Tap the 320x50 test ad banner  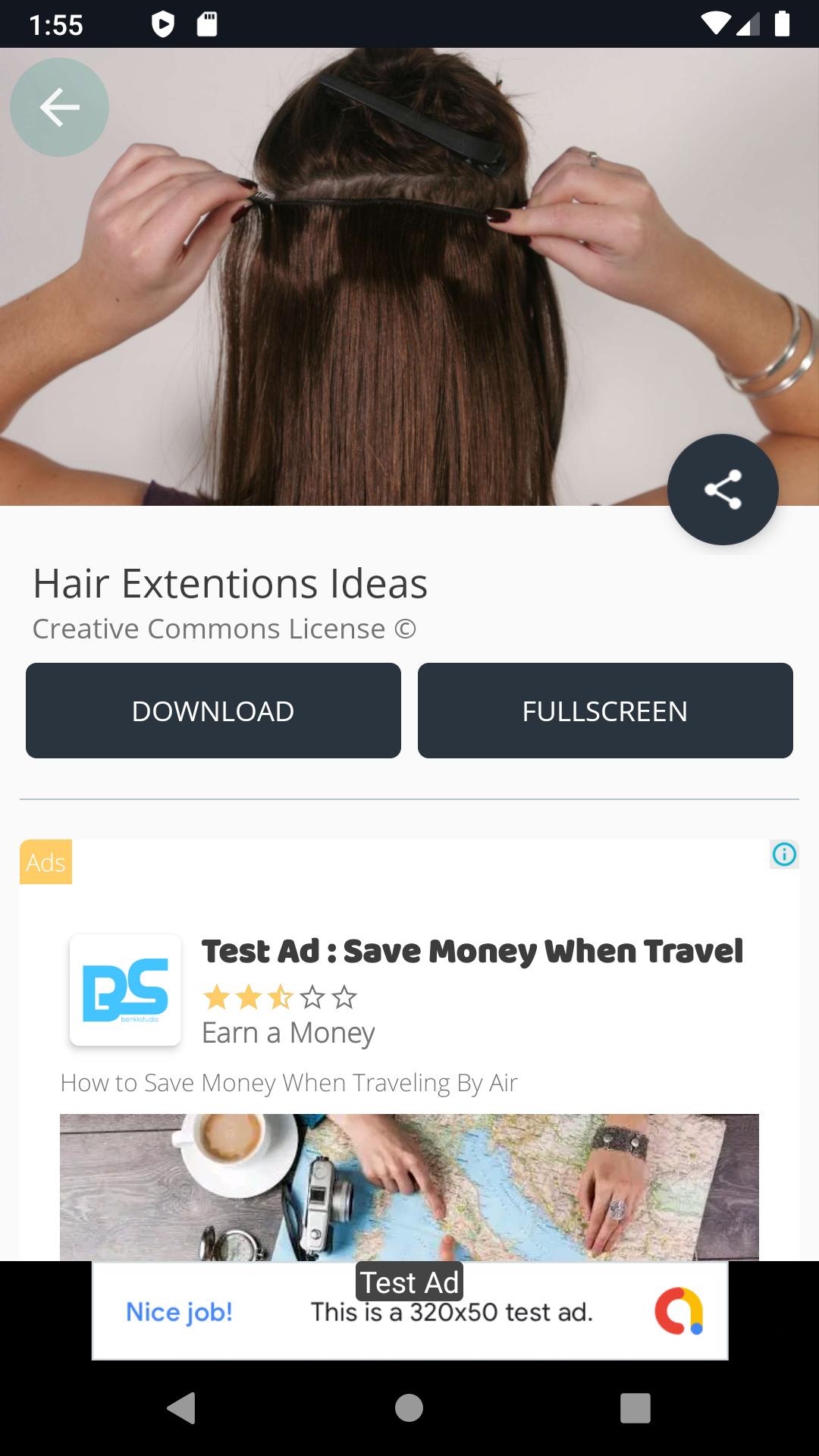tap(409, 1311)
